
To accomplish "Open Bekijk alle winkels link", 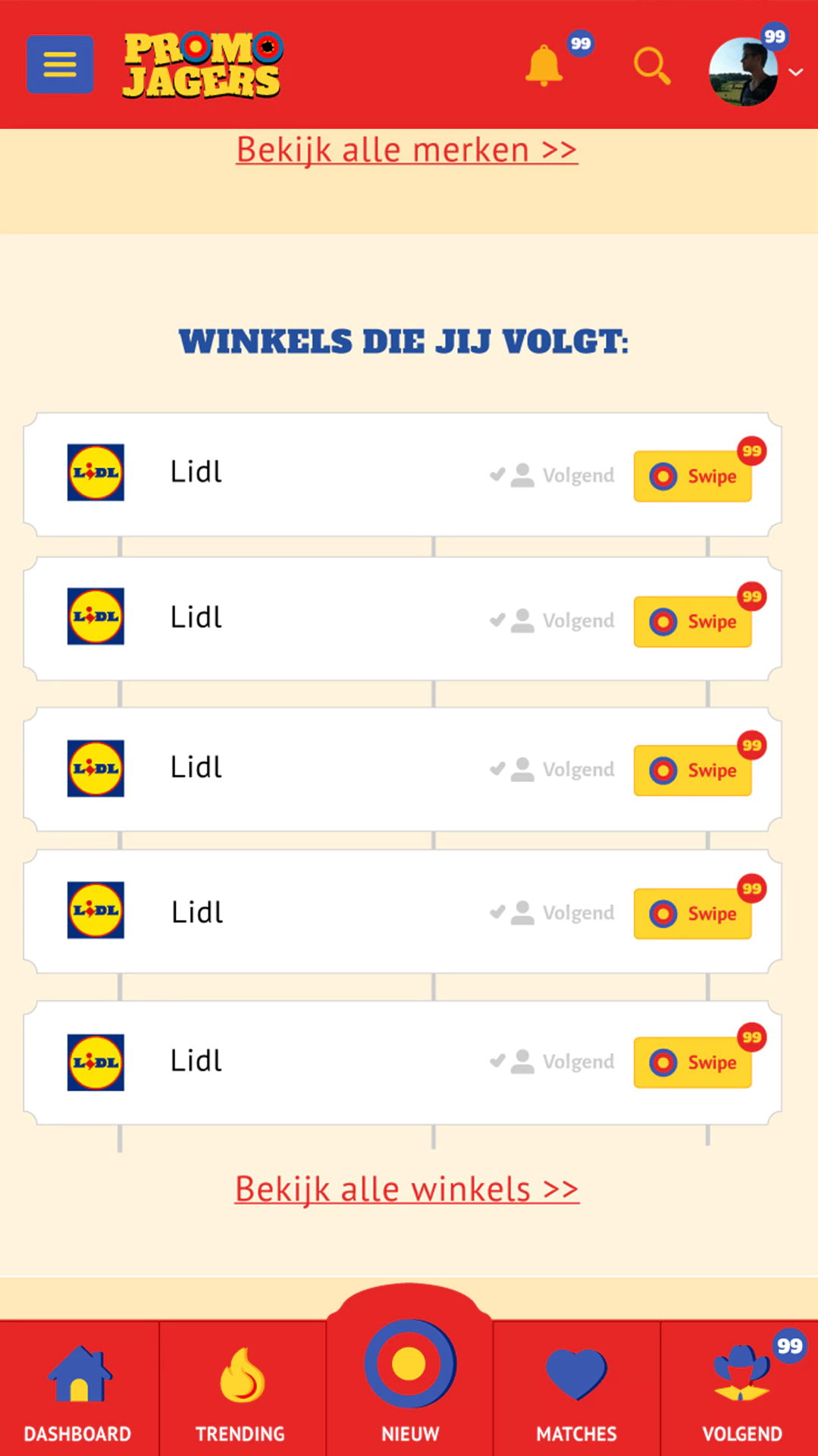I will click(406, 1188).
